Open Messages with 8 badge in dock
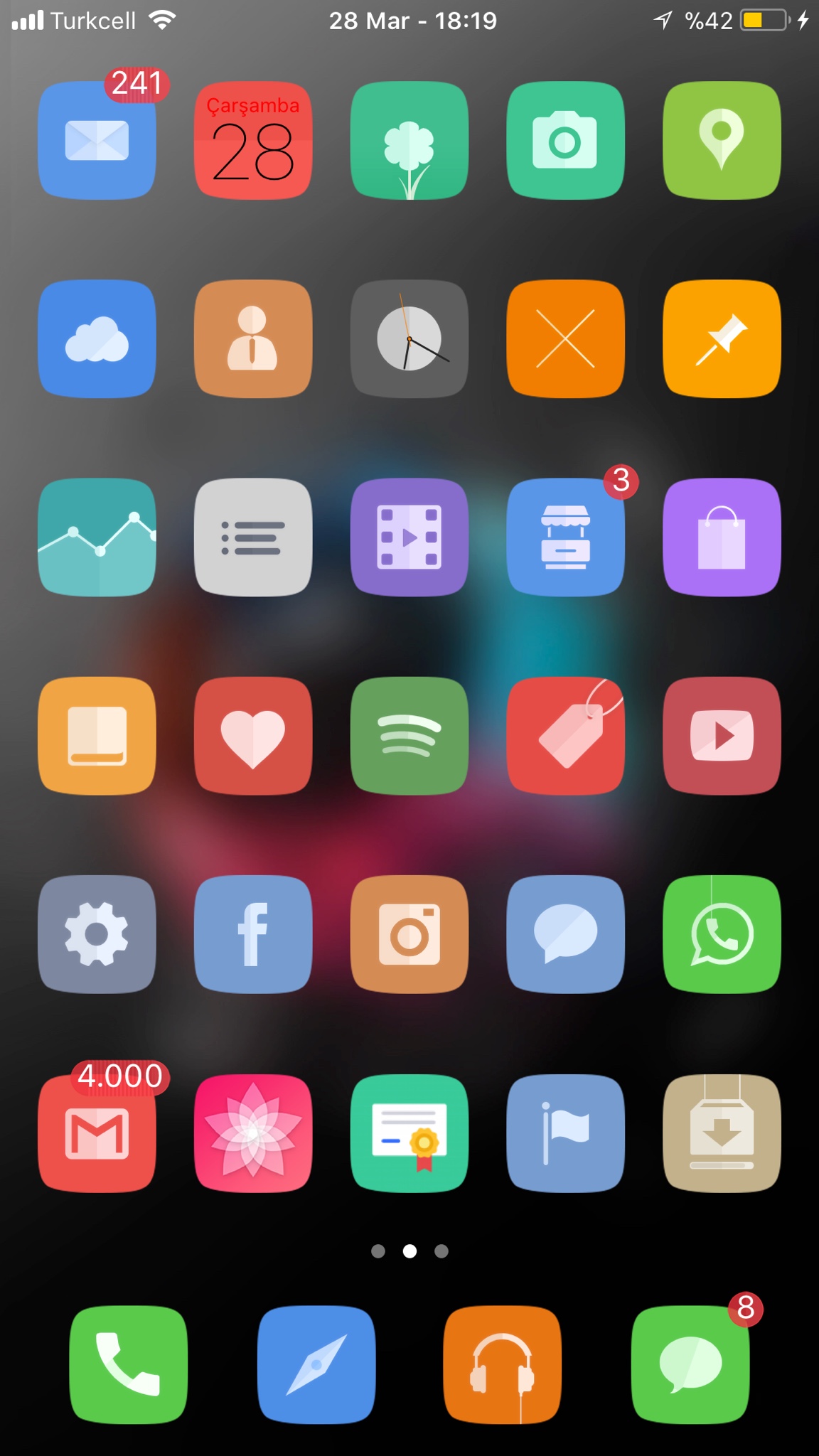The height and width of the screenshot is (1456, 819). (690, 1364)
